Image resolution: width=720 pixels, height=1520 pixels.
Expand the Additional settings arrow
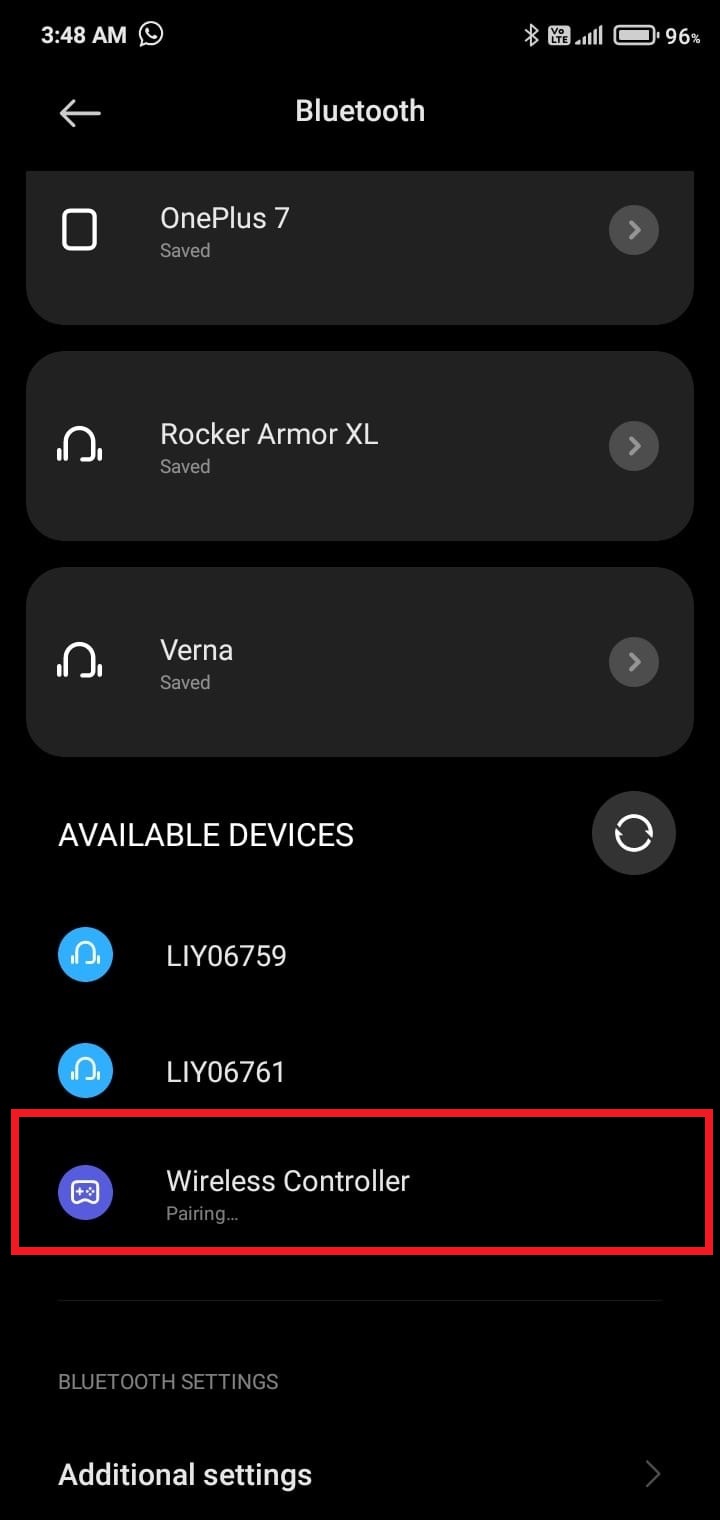tap(653, 1474)
